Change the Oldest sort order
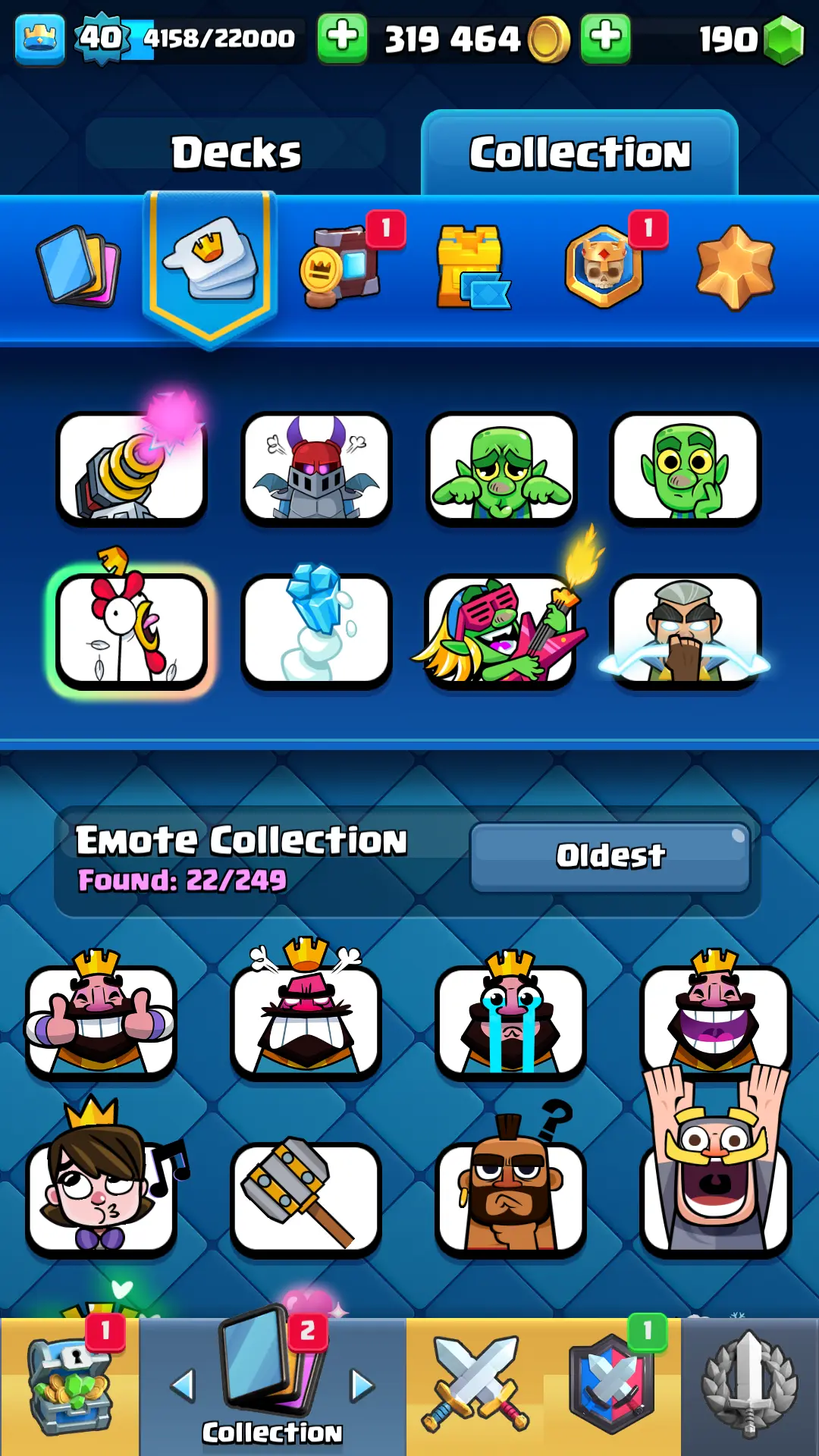Viewport: 819px width, 1456px height. (610, 856)
